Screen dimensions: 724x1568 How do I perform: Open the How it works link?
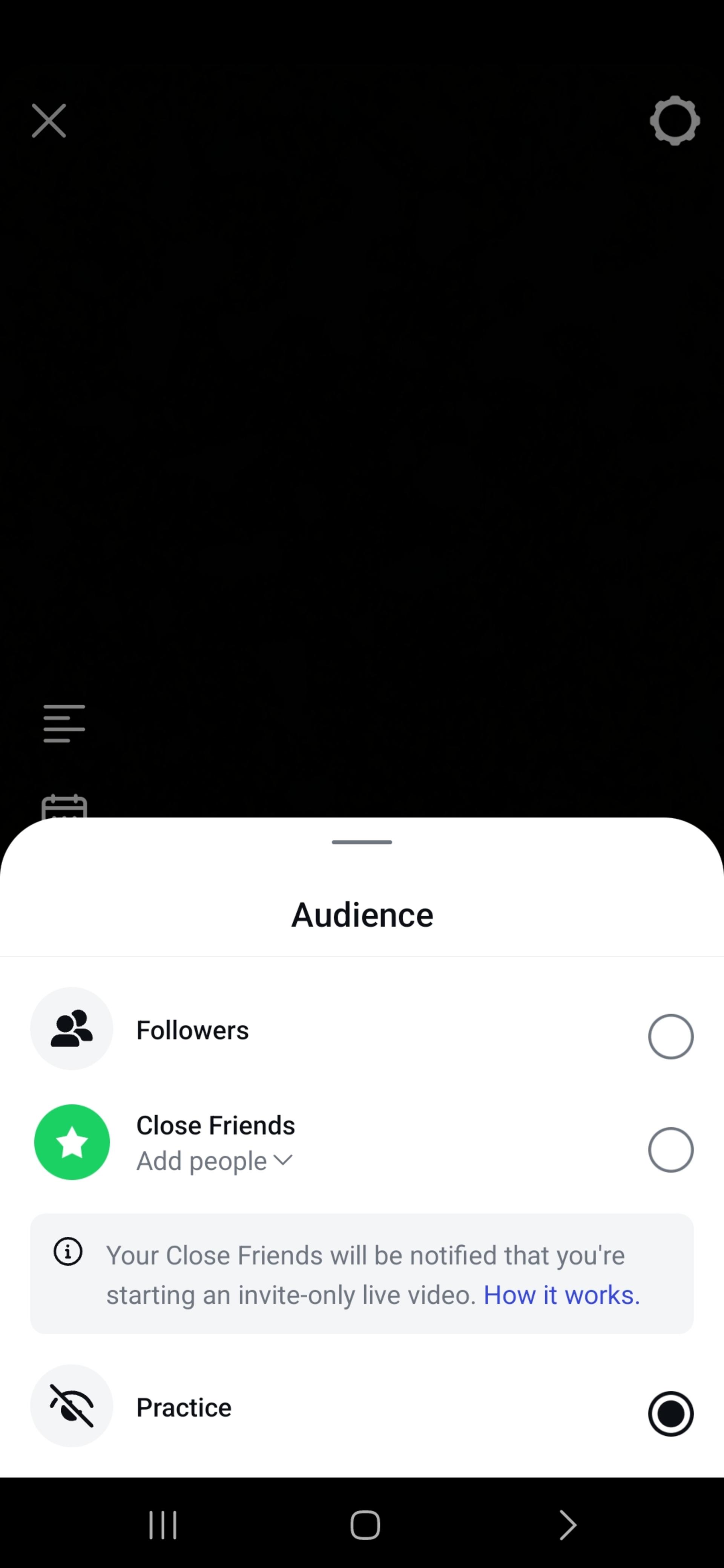pyautogui.click(x=561, y=1295)
